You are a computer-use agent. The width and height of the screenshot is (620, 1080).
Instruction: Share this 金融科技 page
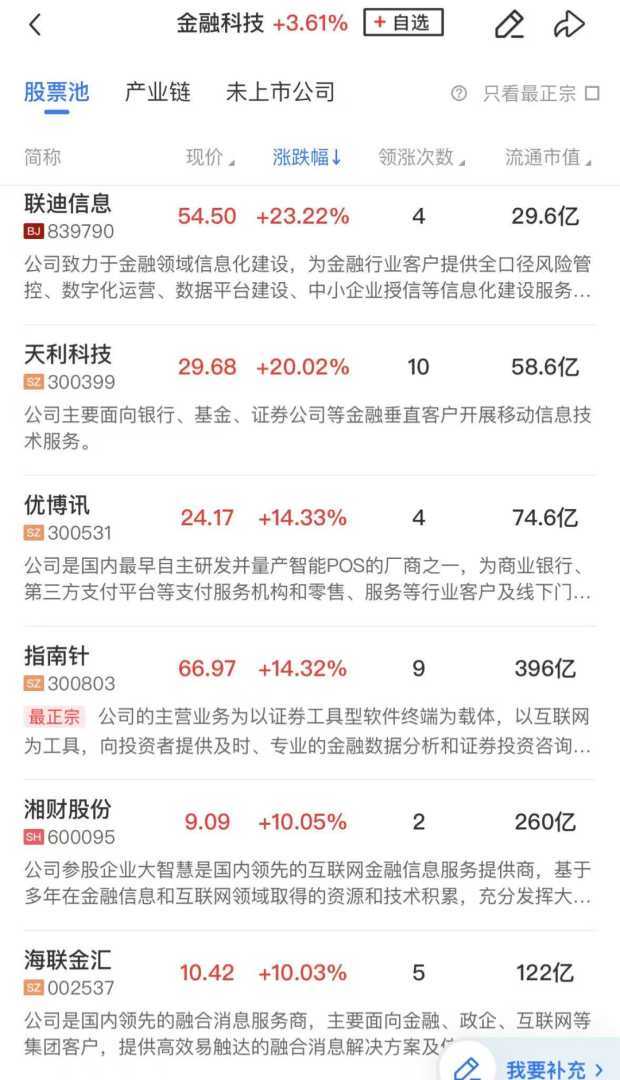click(x=569, y=25)
